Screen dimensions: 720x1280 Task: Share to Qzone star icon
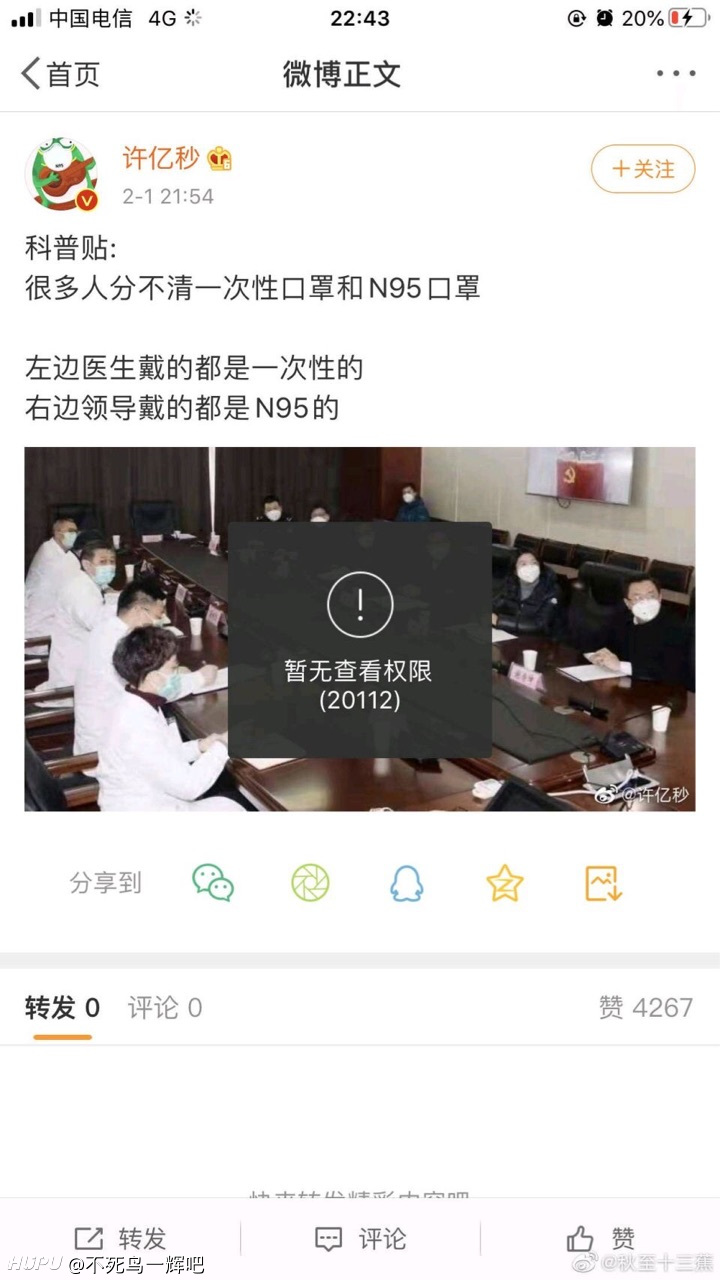(x=505, y=883)
